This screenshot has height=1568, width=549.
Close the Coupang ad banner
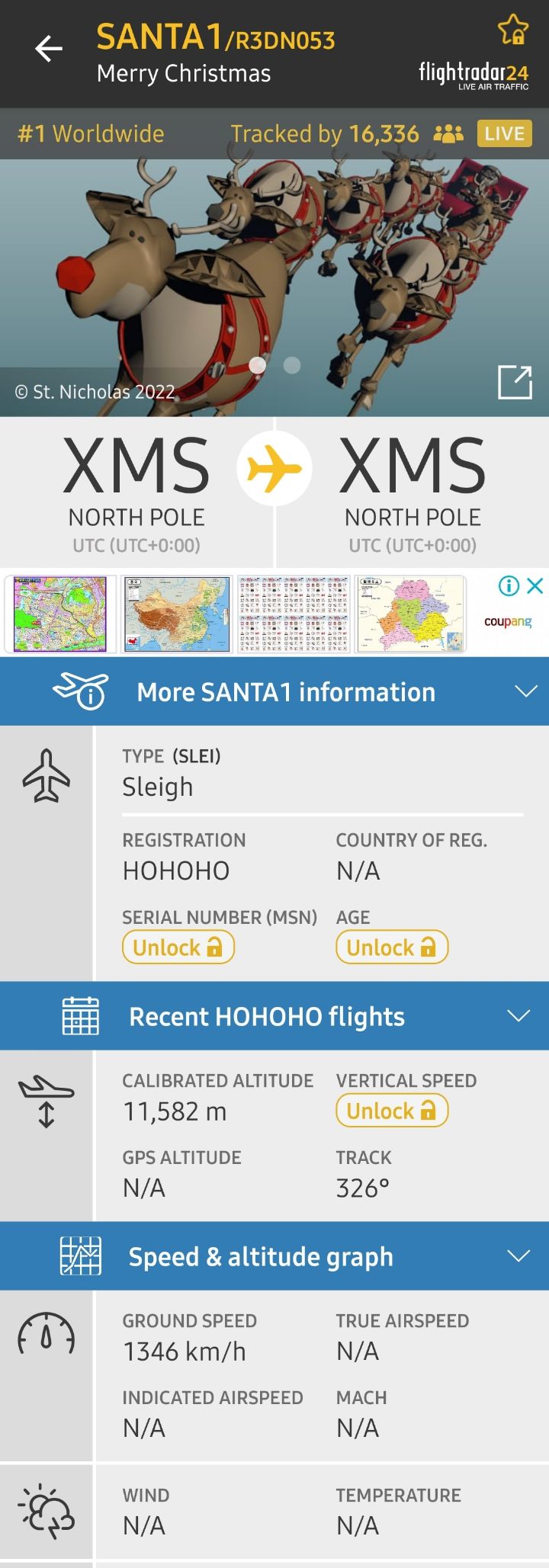[x=535, y=585]
